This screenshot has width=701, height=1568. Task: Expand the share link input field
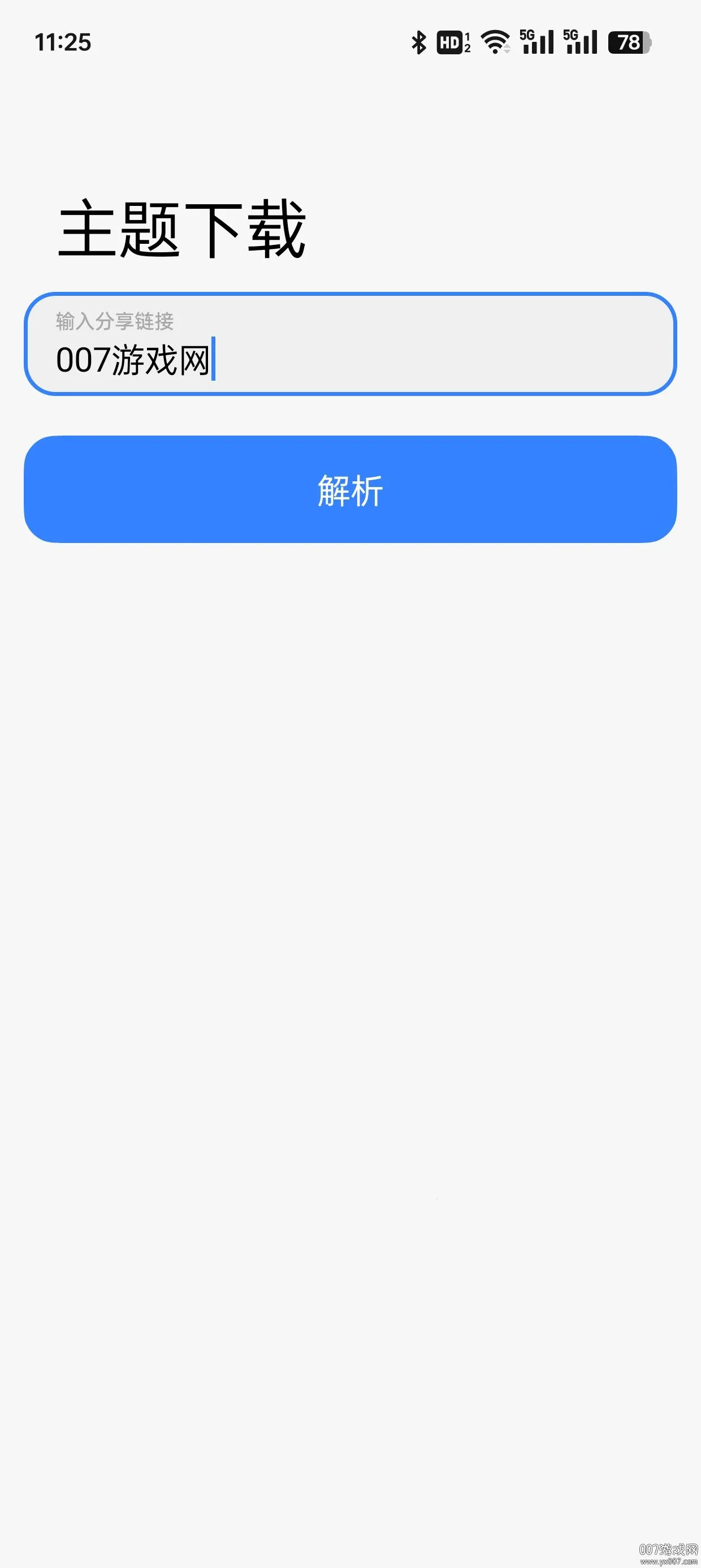click(350, 344)
